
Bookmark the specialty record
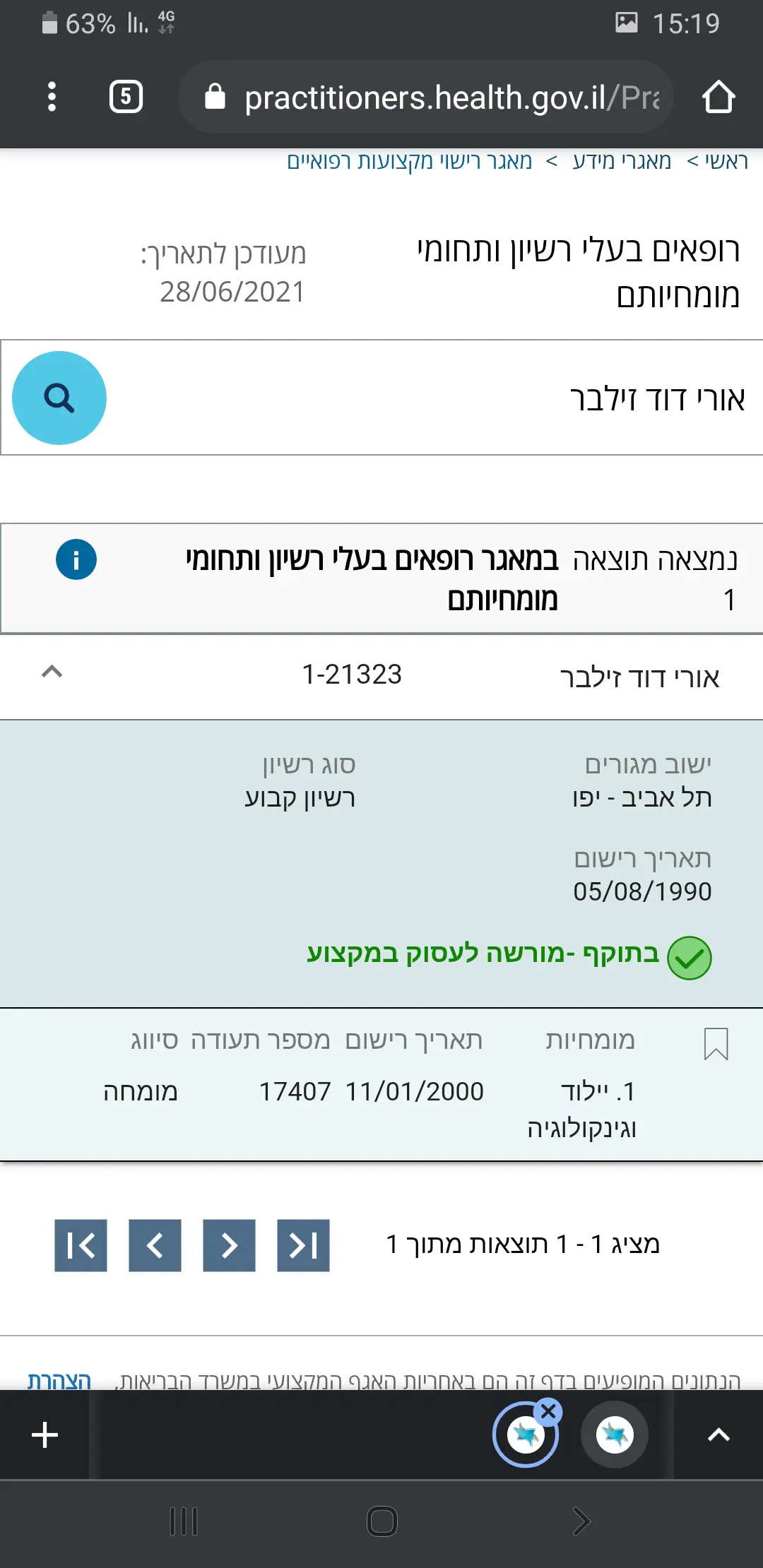tap(716, 1043)
